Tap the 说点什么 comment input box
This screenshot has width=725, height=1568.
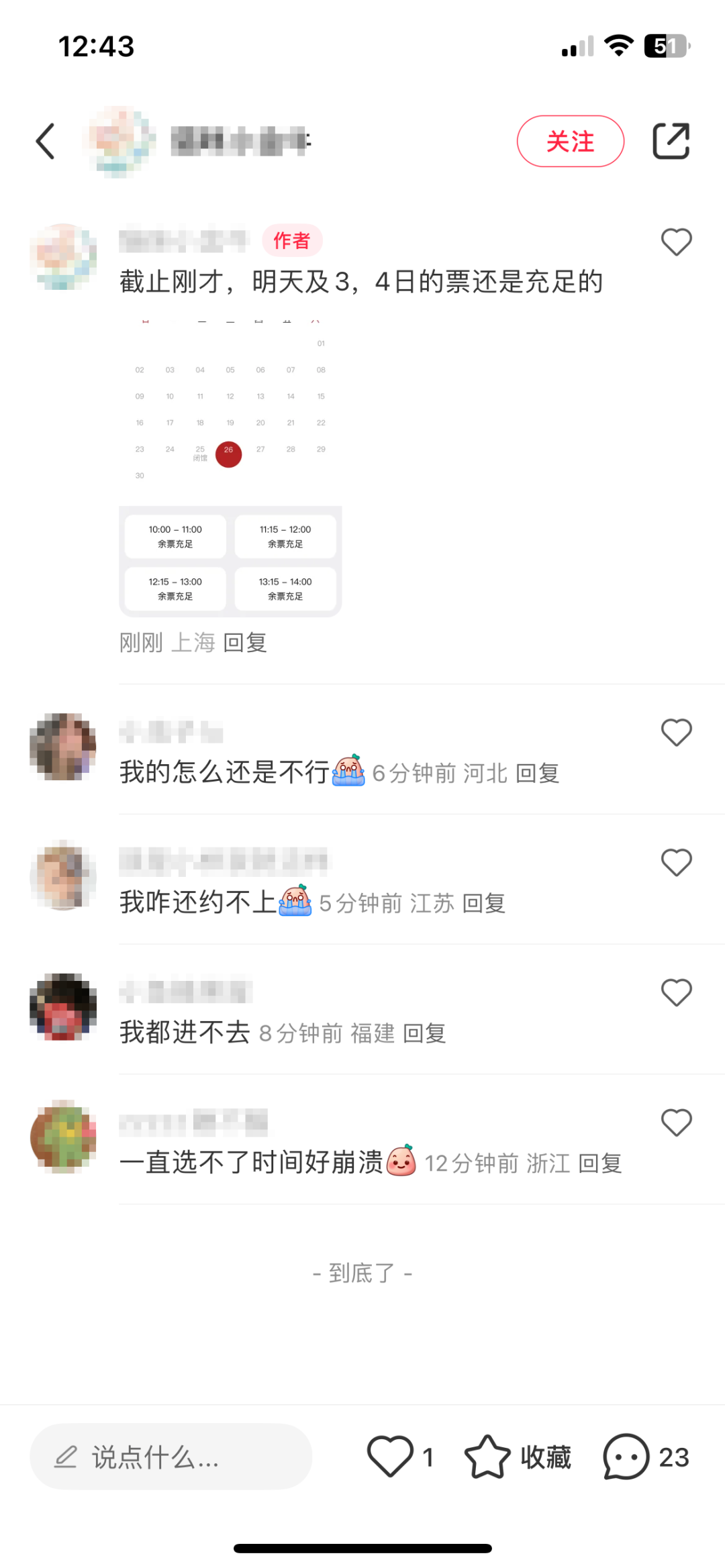click(x=171, y=1457)
